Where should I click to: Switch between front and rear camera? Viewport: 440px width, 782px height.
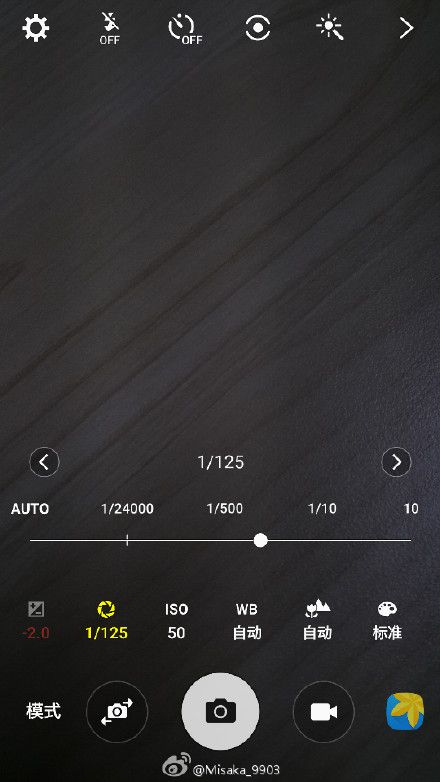coord(117,712)
